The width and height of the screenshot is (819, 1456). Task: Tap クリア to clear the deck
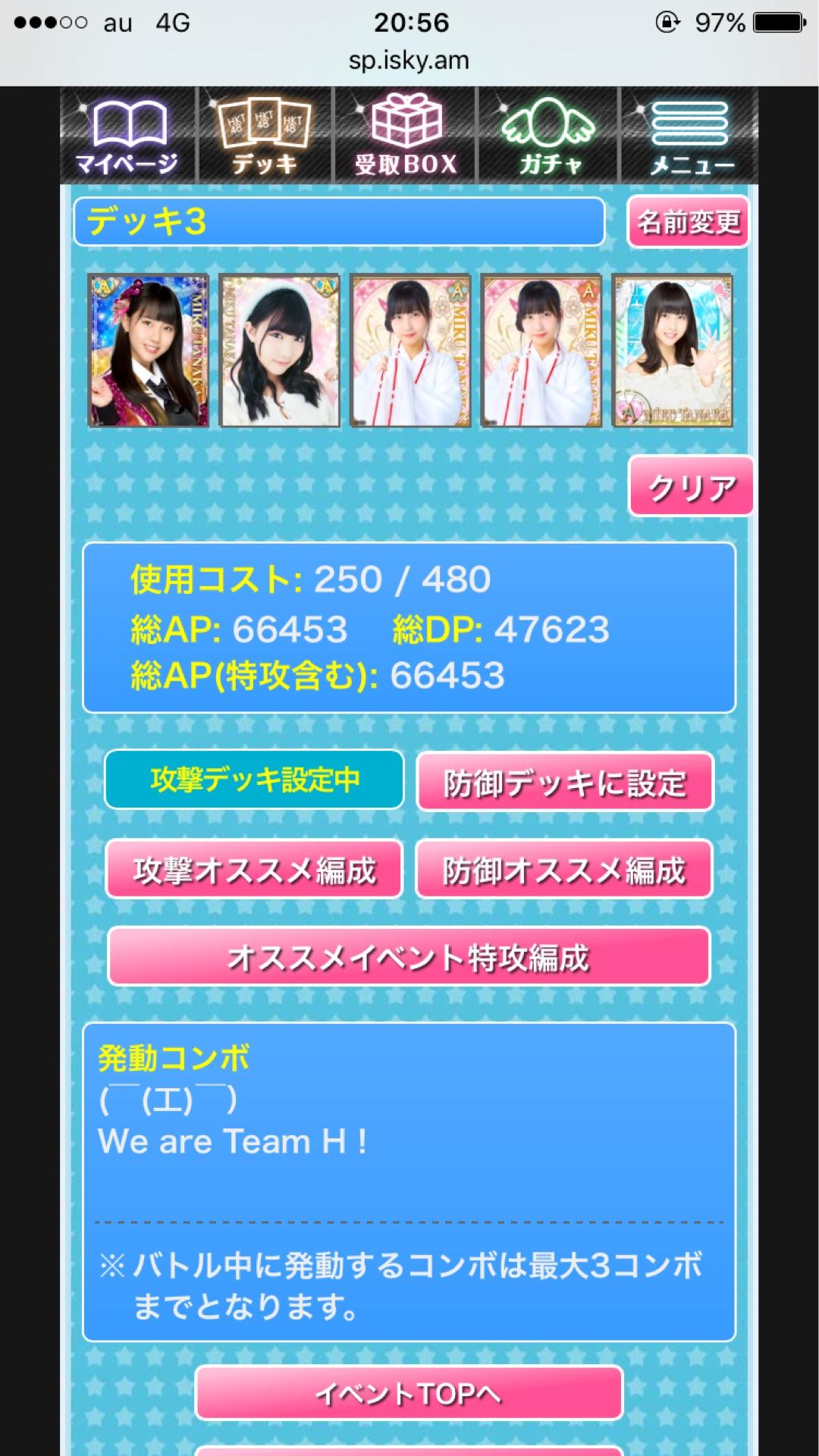691,487
